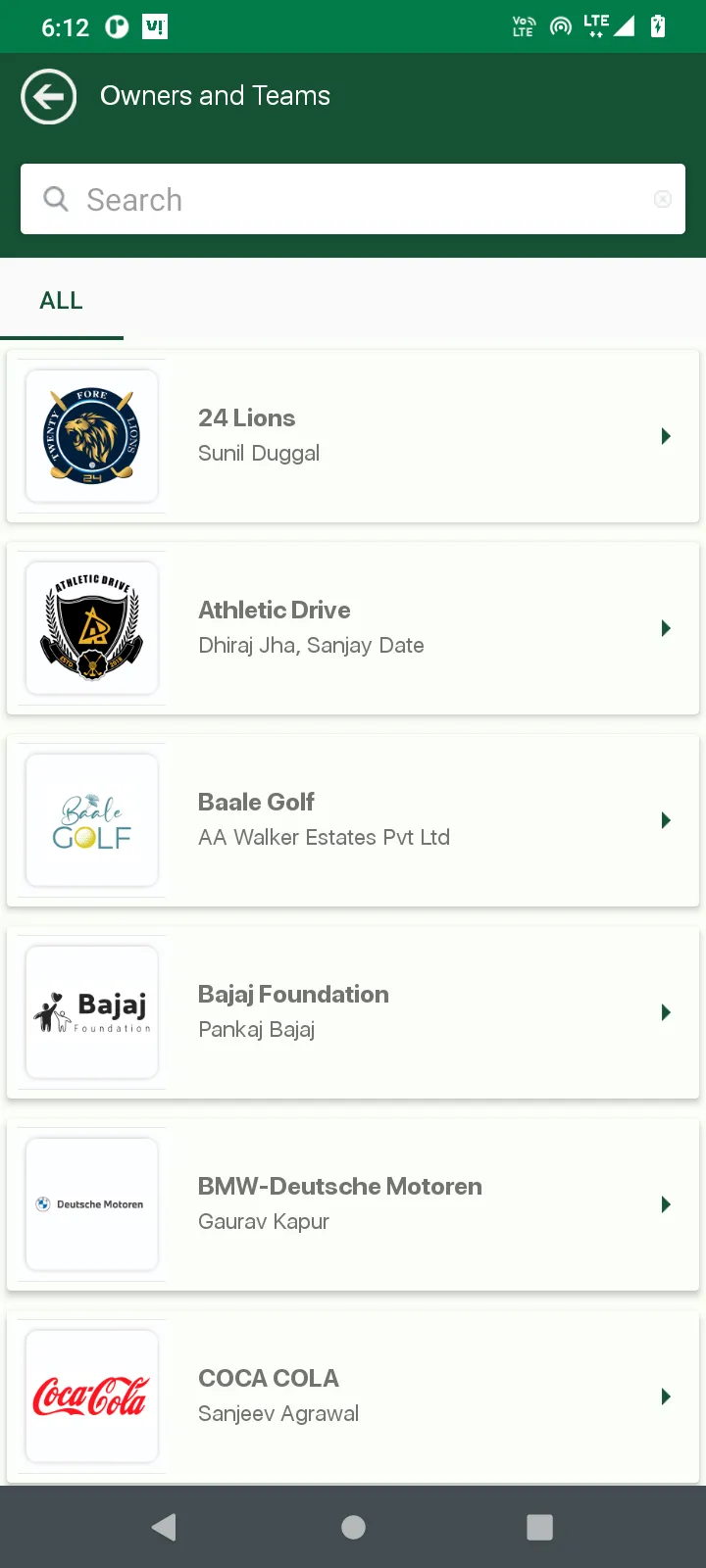Select BMW-Deutsche Motoren team
The image size is (706, 1568).
point(353,1204)
